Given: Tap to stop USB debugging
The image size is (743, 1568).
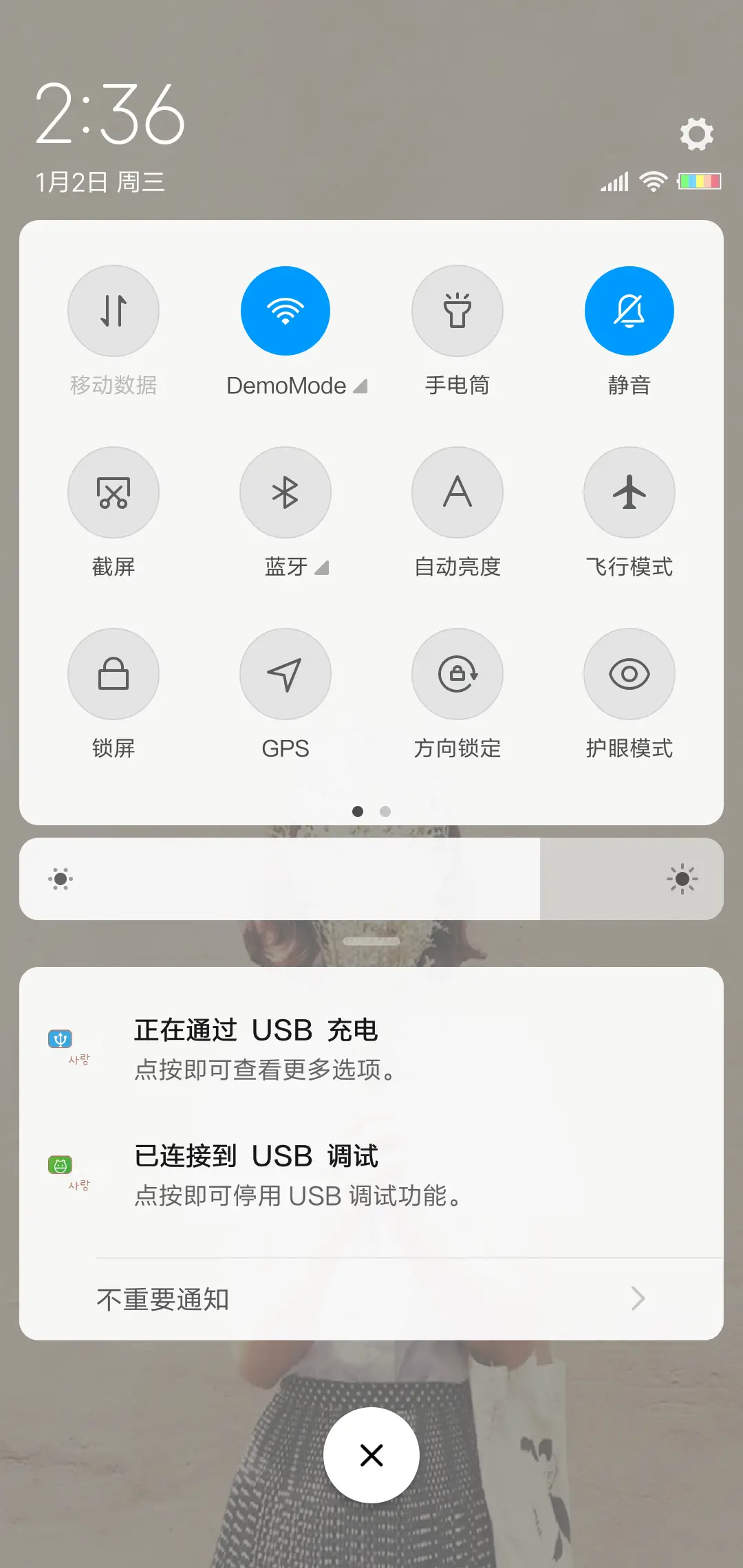Looking at the screenshot, I should tap(371, 1174).
